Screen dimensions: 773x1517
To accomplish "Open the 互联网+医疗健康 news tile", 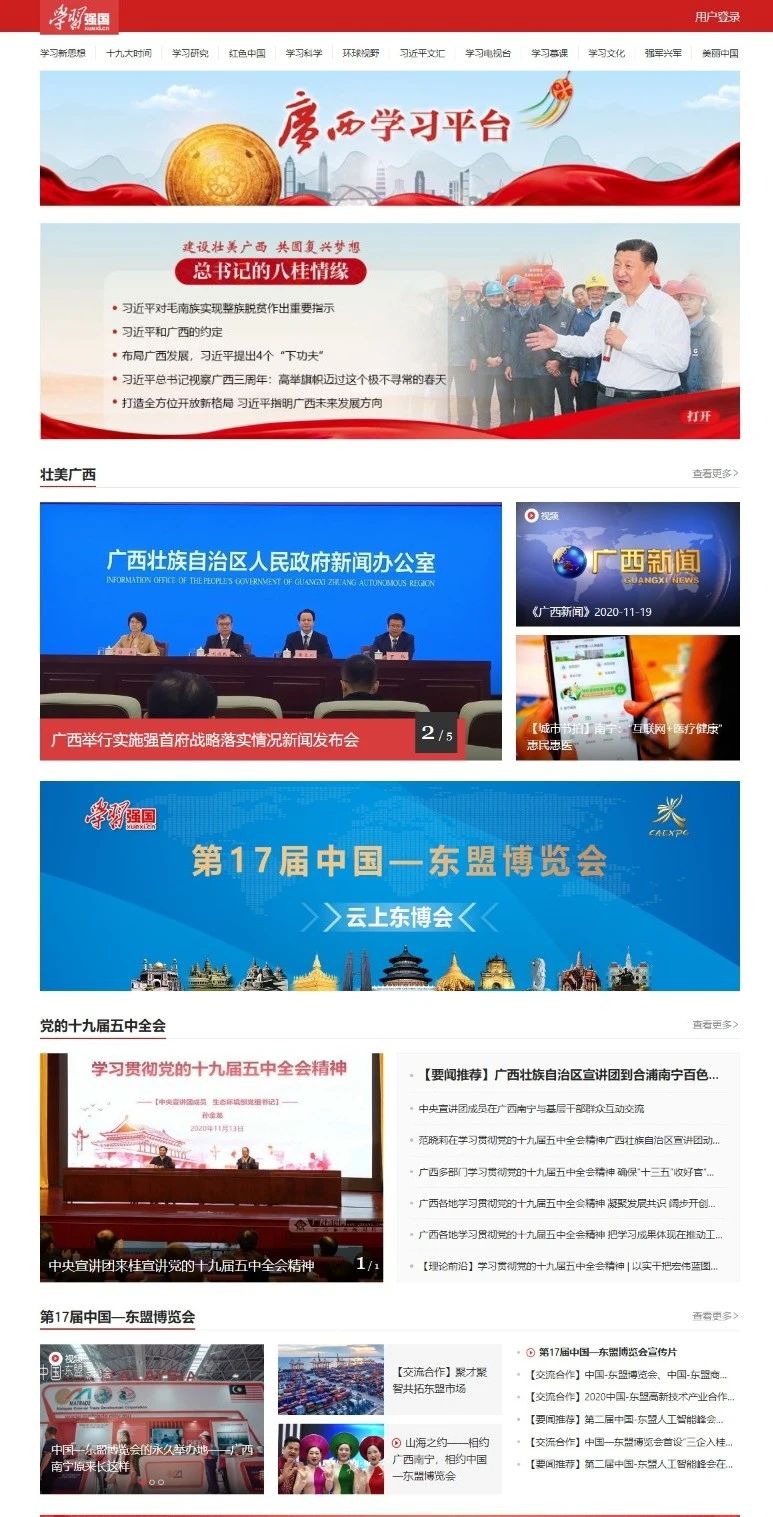I will point(628,697).
